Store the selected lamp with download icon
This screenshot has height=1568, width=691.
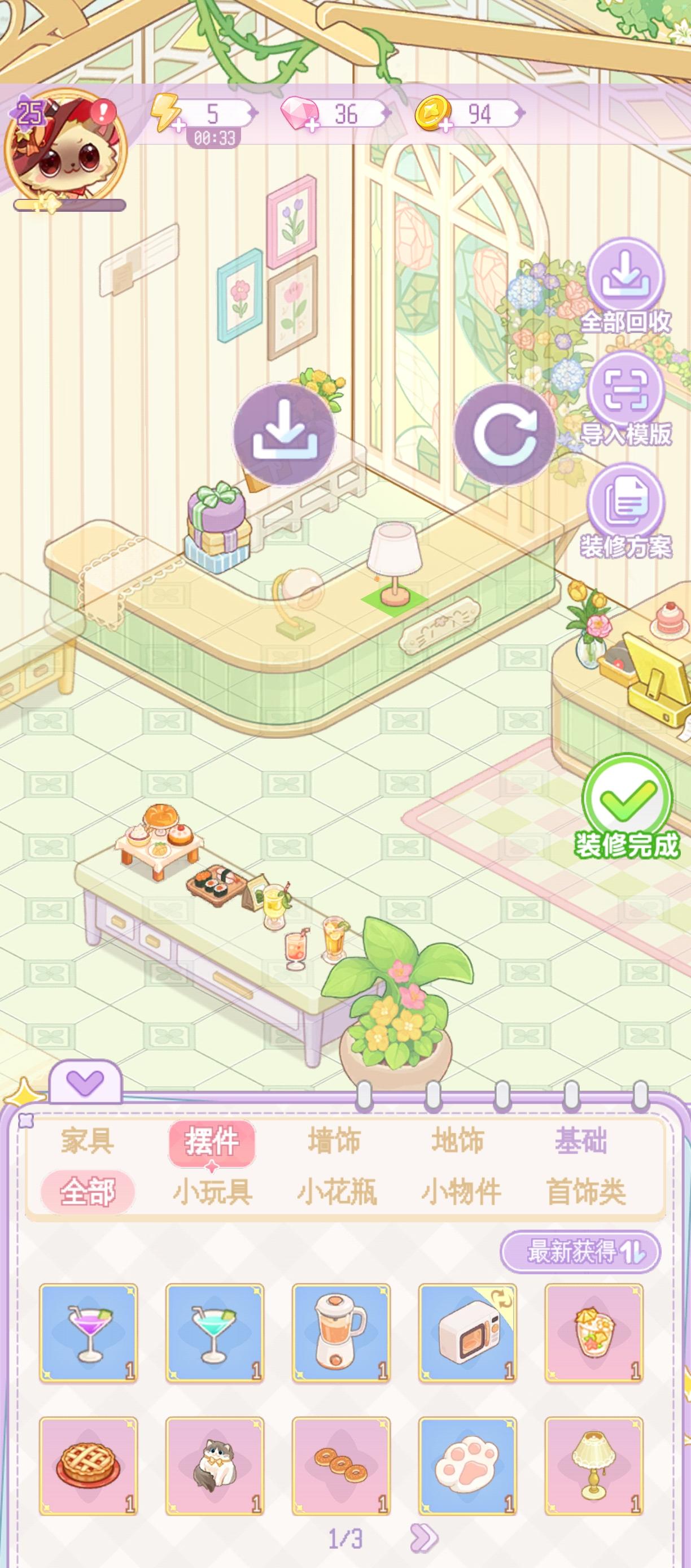285,434
